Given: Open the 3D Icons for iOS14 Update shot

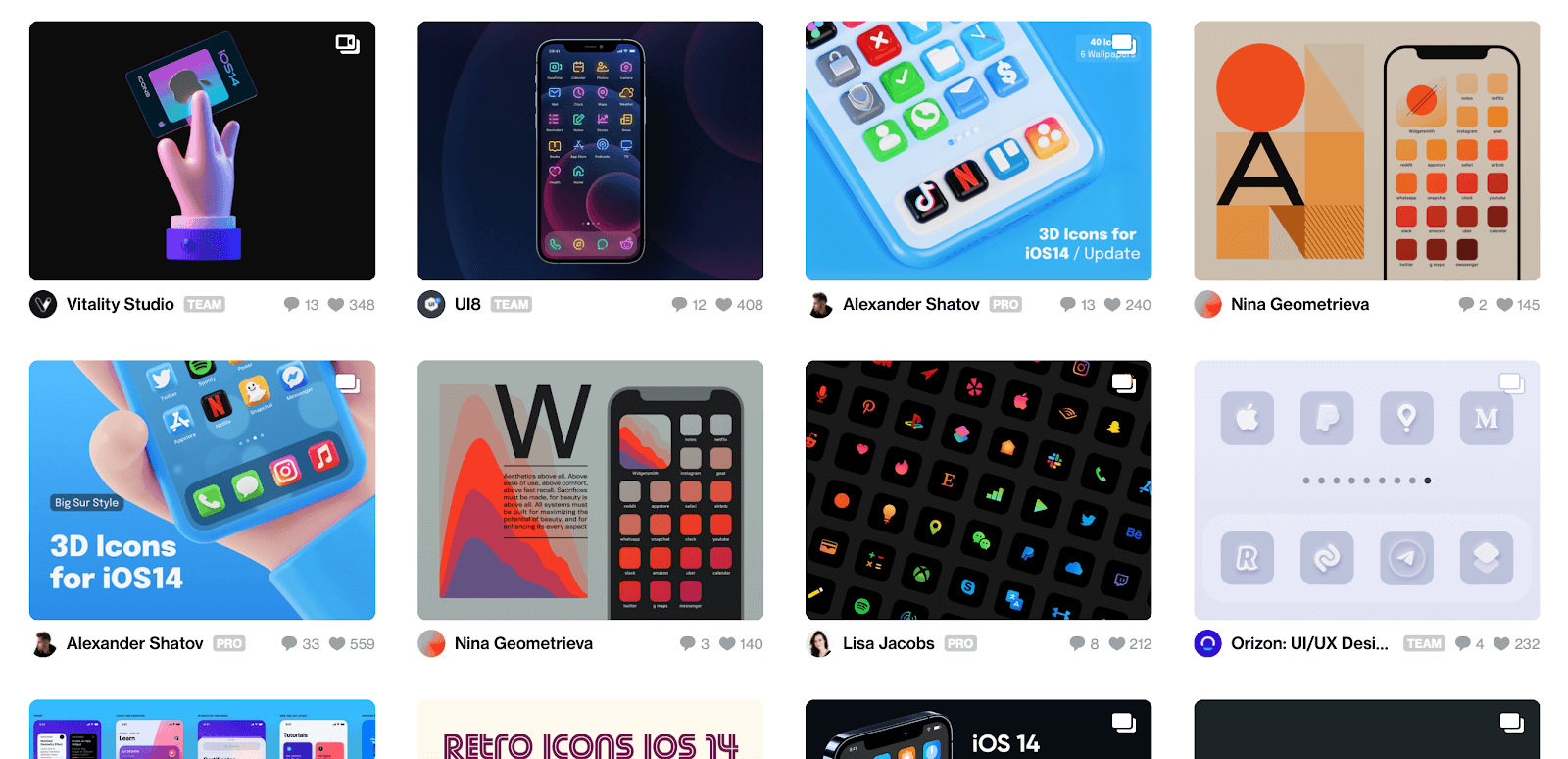Looking at the screenshot, I should pyautogui.click(x=978, y=151).
